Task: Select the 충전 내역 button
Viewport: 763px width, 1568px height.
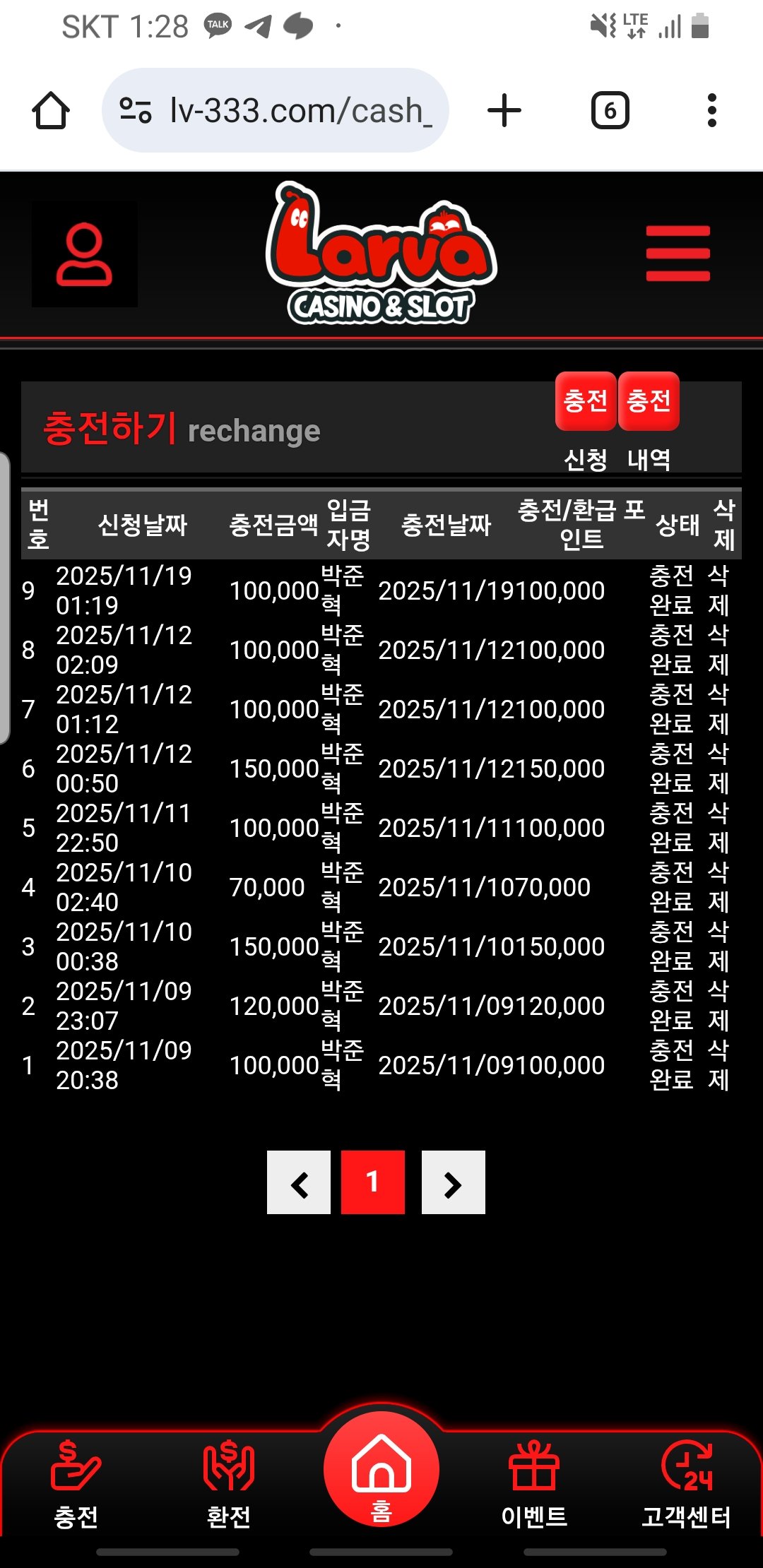Action: pyautogui.click(x=649, y=401)
